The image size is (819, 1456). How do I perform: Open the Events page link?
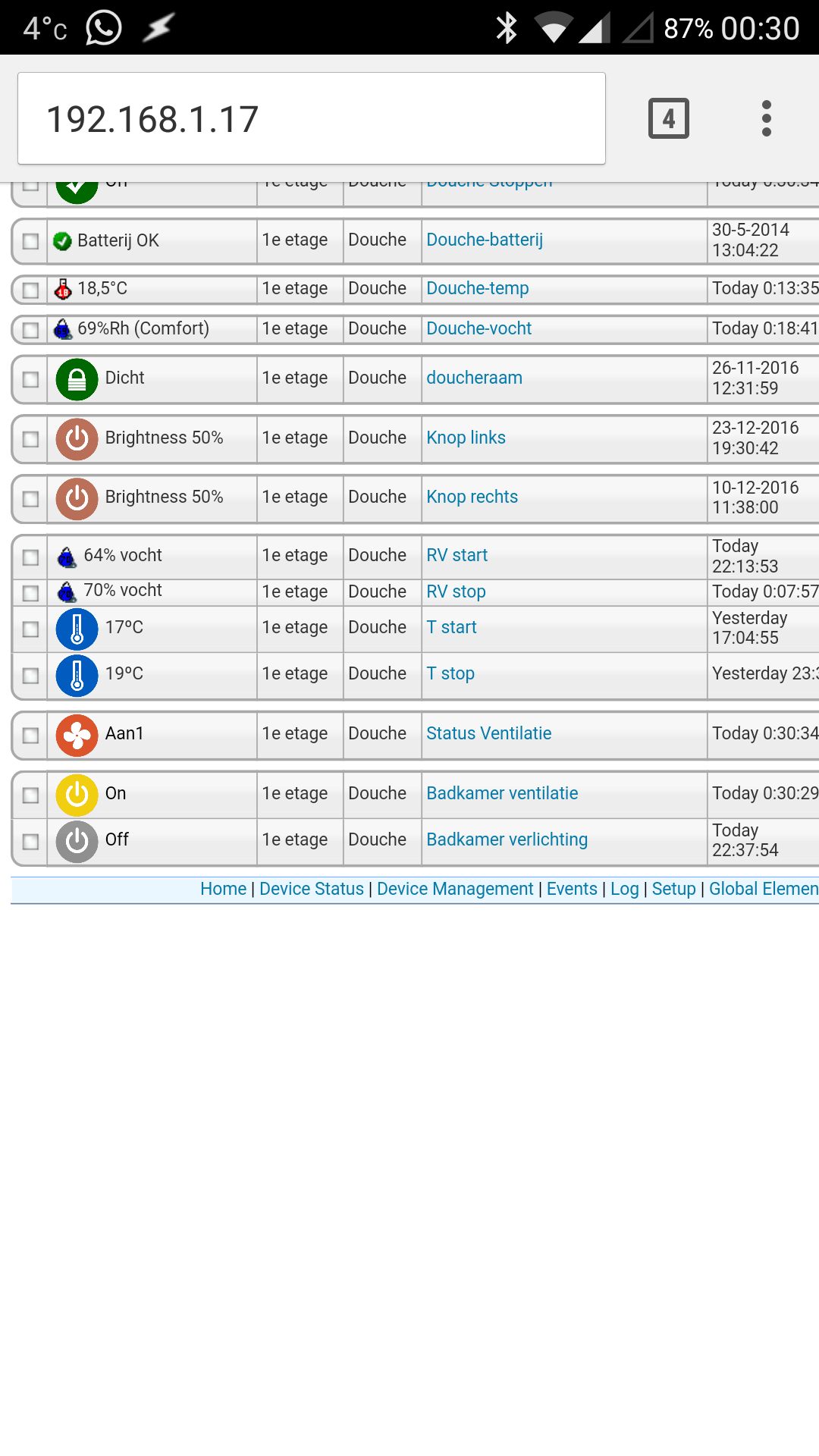[572, 889]
